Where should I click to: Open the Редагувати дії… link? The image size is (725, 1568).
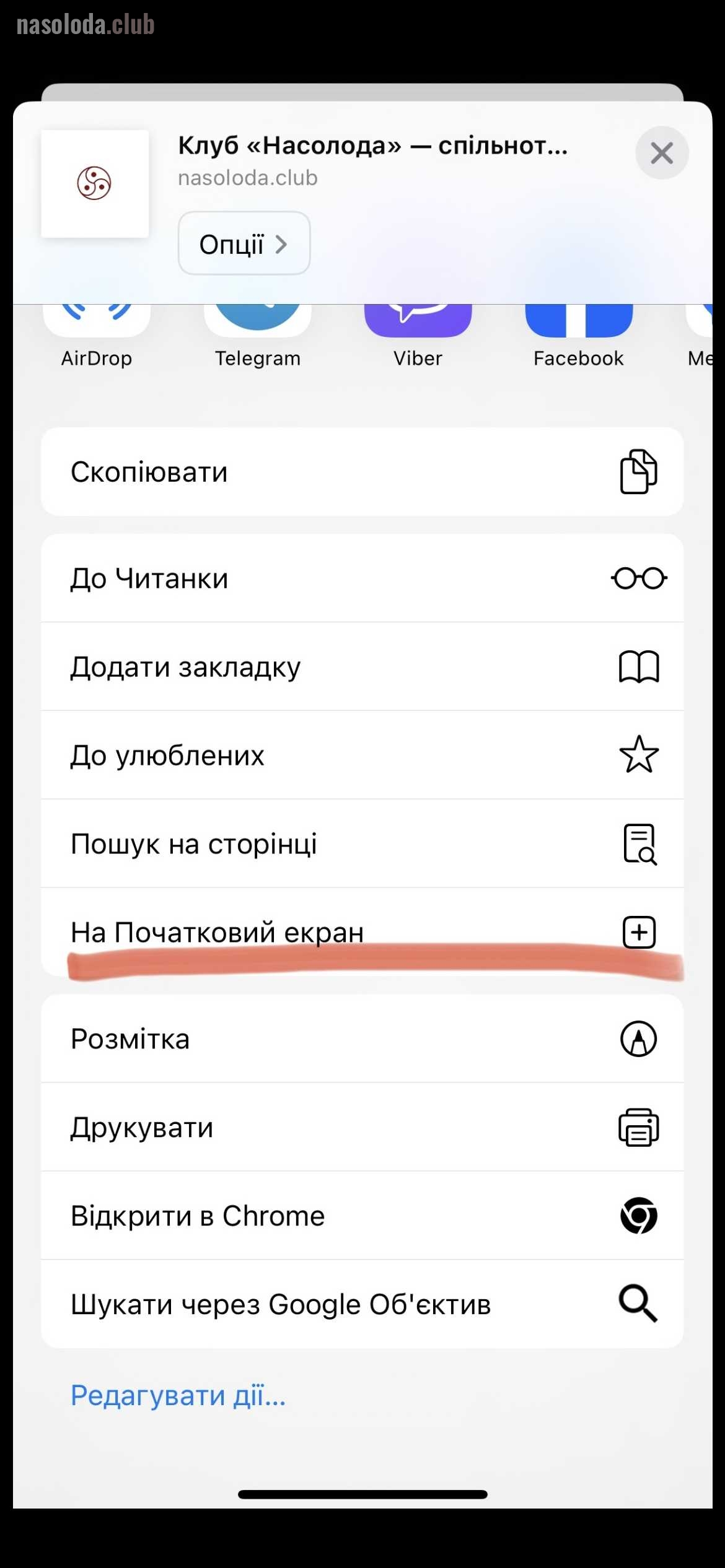pos(178,1396)
